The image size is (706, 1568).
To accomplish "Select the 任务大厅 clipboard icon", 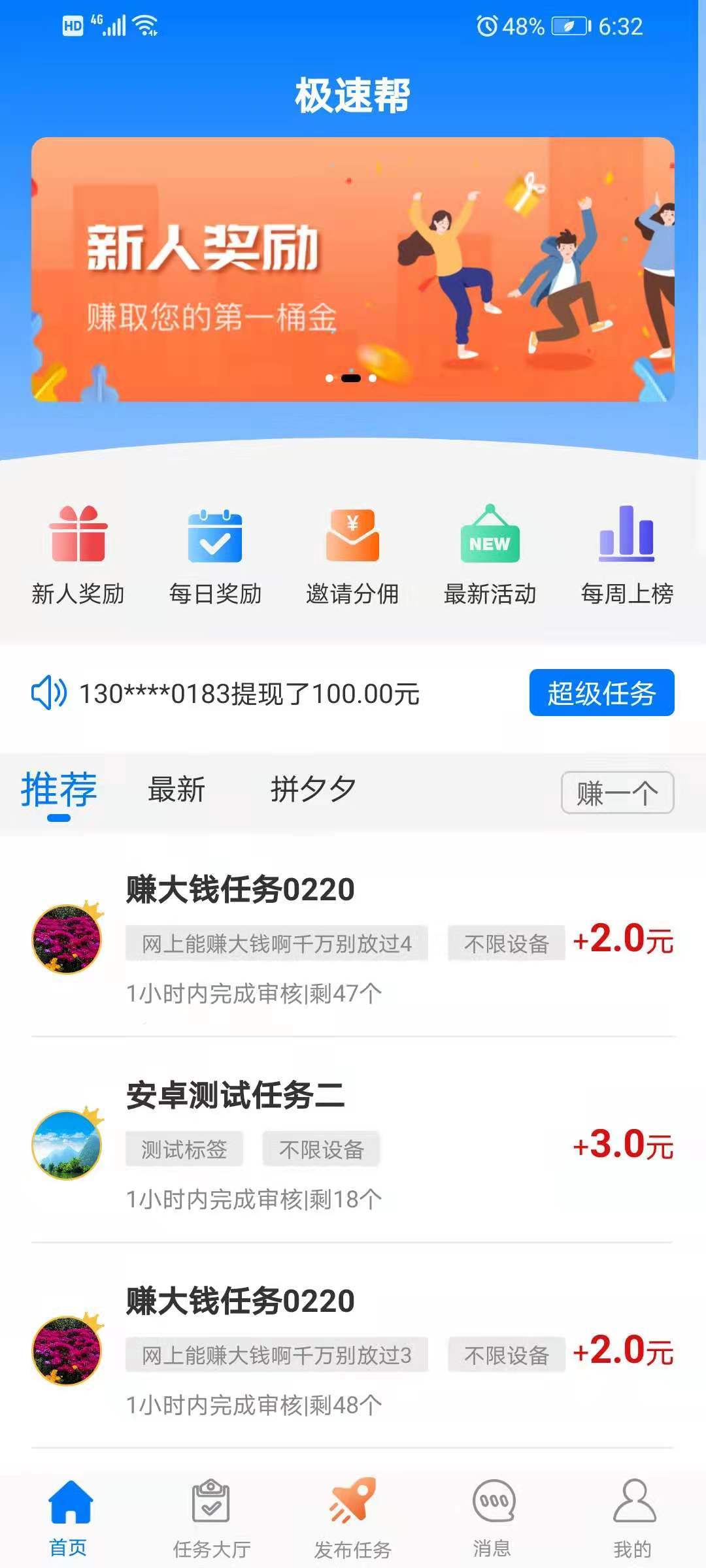I will coord(212,1501).
